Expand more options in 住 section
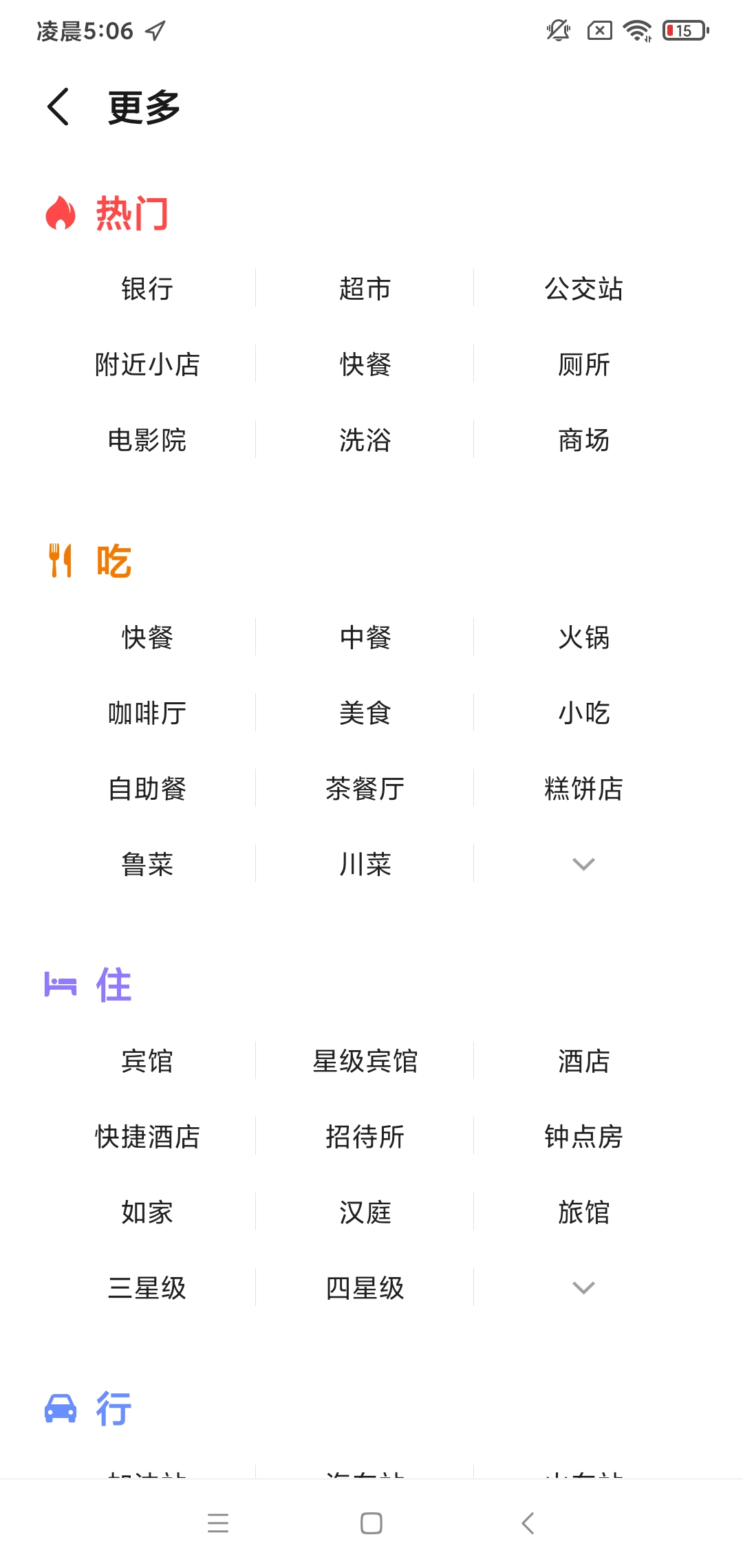The width and height of the screenshot is (743, 1568). pos(583,1288)
